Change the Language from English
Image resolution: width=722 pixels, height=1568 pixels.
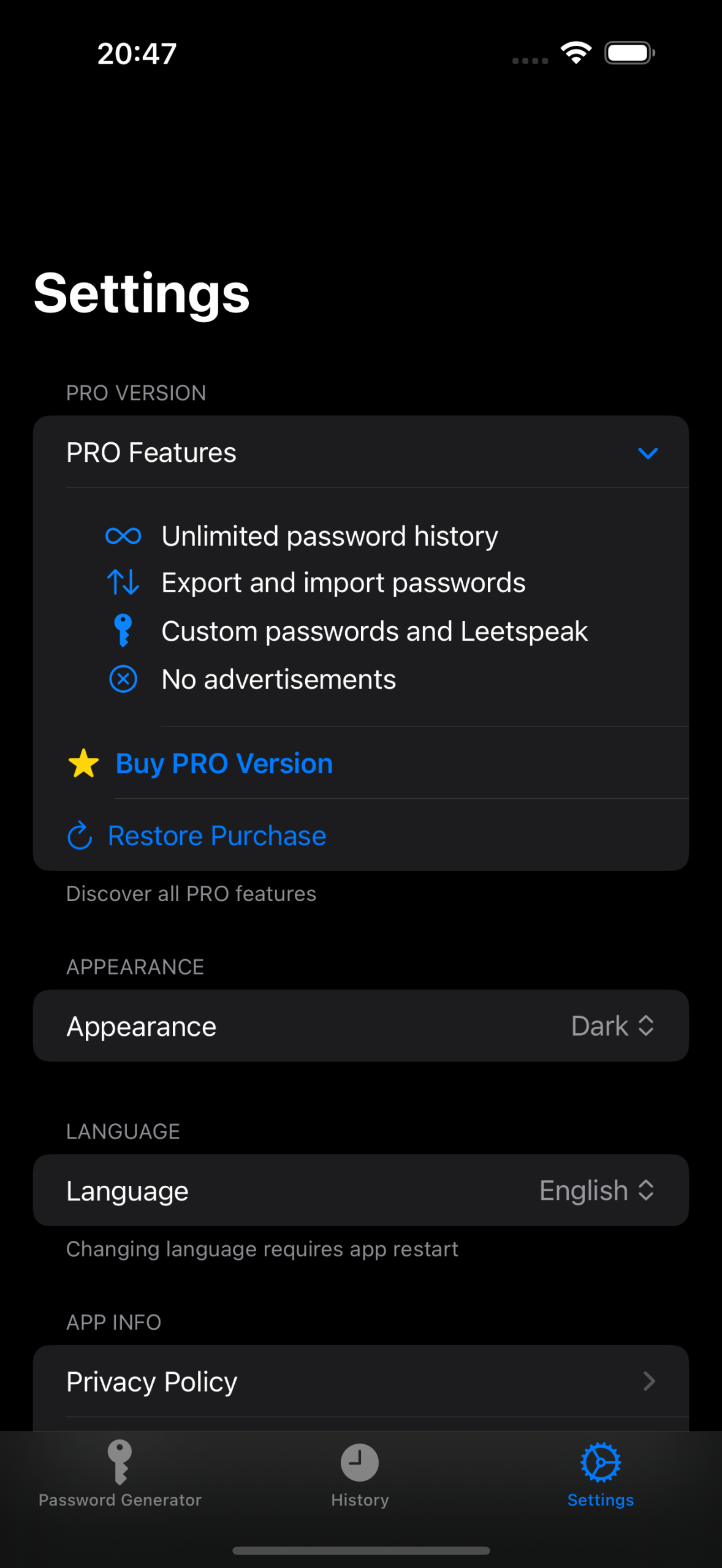pyautogui.click(x=361, y=1190)
